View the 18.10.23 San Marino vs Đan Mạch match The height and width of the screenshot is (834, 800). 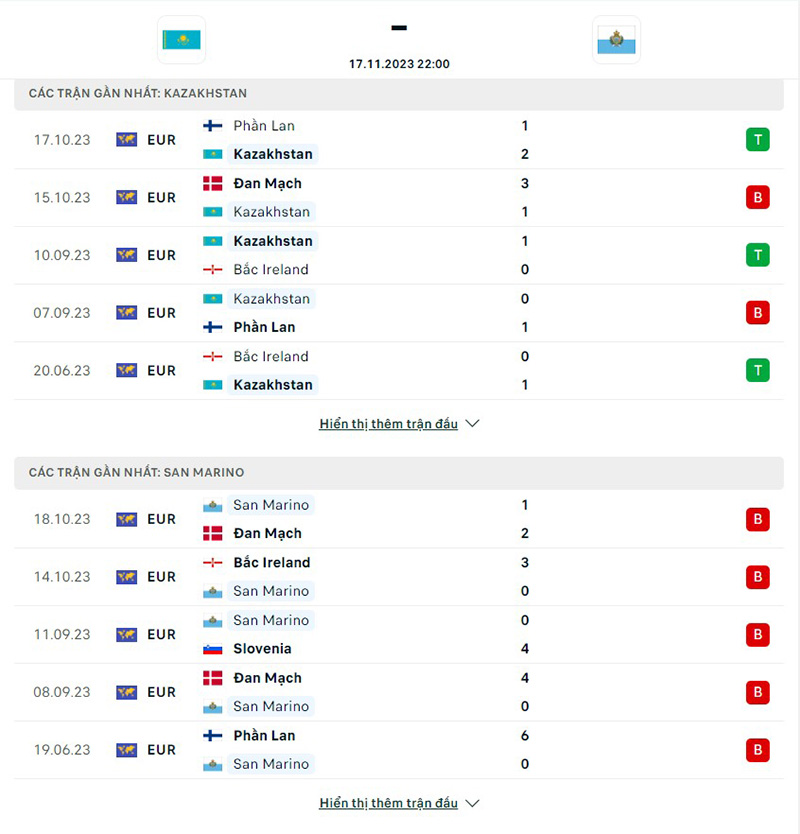[x=400, y=519]
